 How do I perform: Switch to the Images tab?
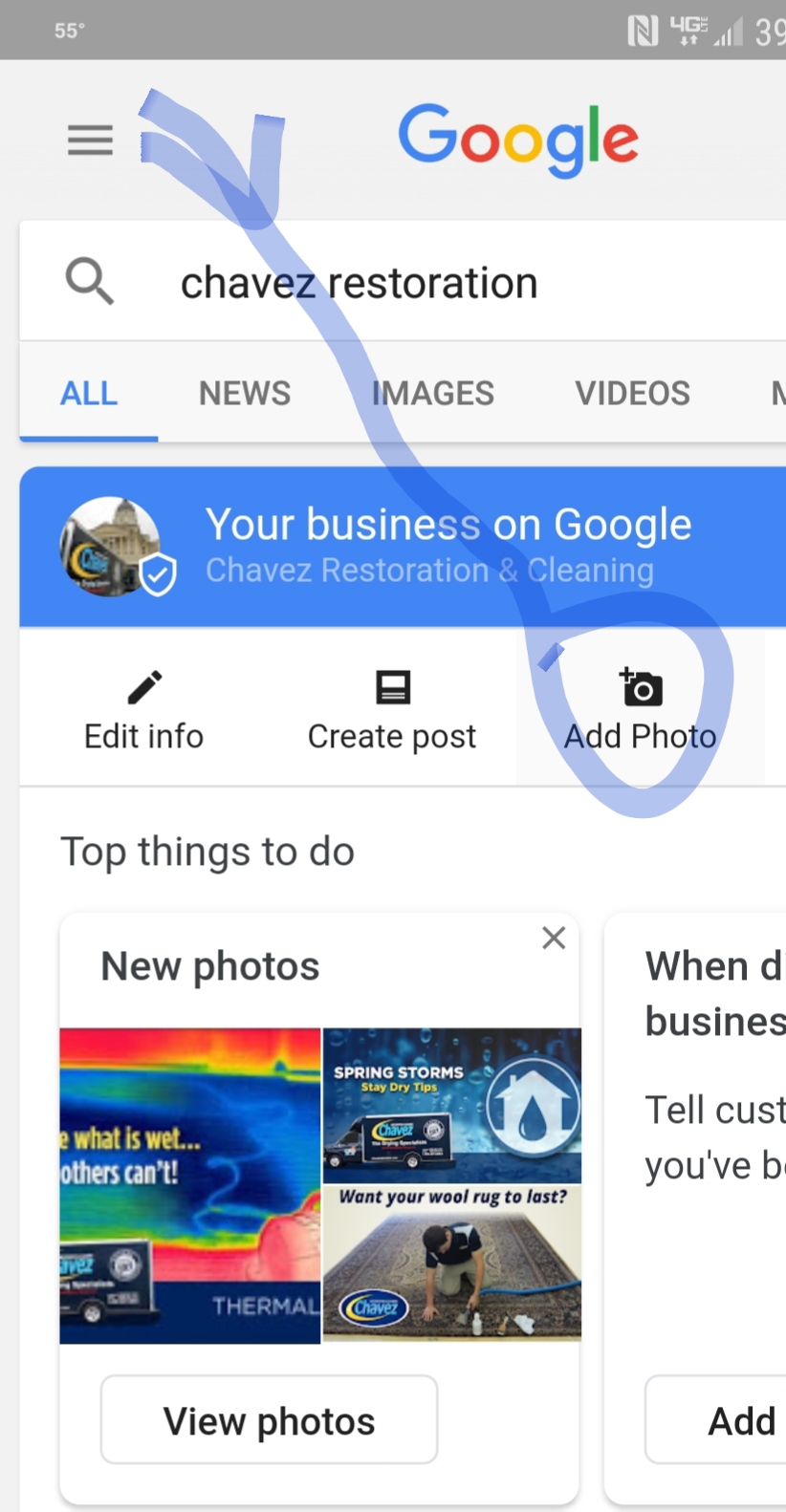point(433,393)
